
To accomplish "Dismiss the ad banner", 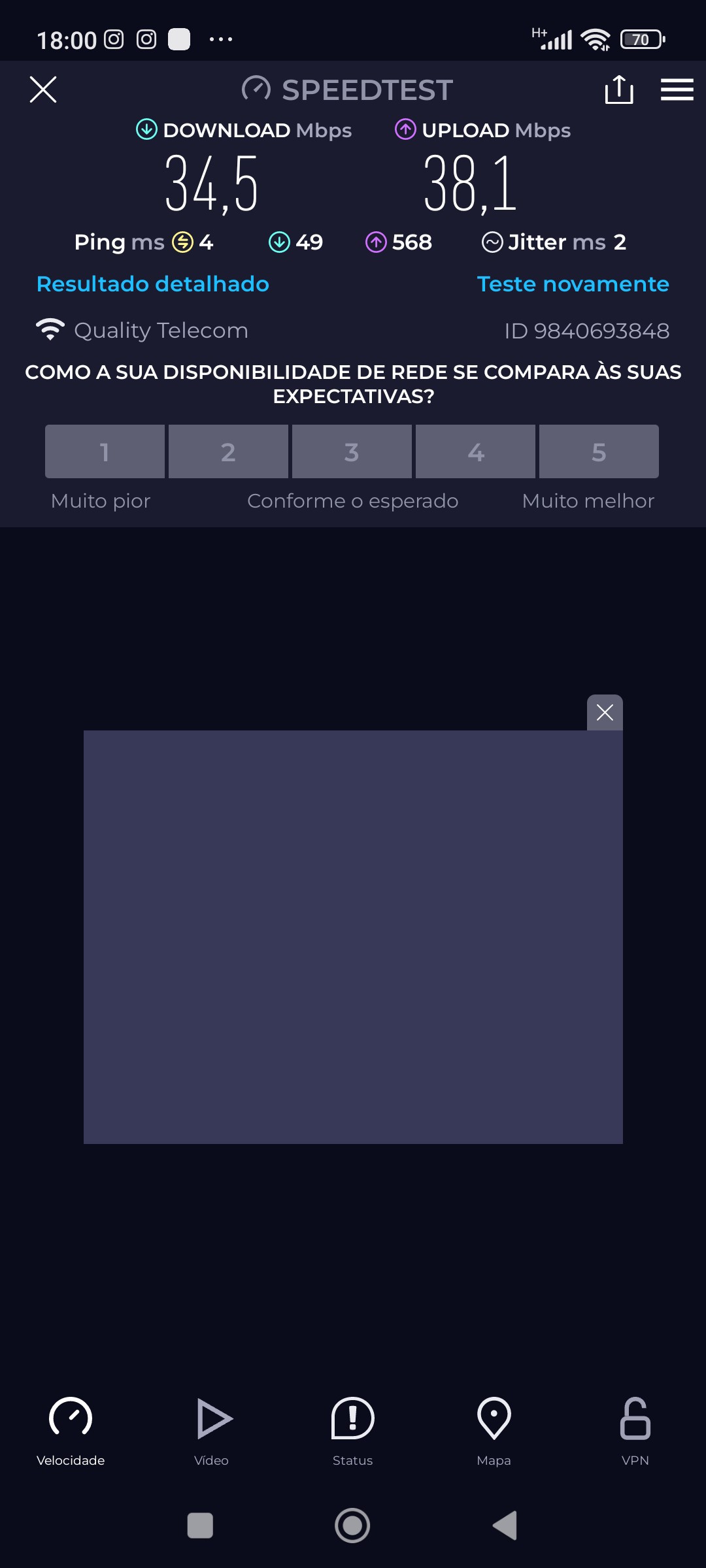I will 605,712.
